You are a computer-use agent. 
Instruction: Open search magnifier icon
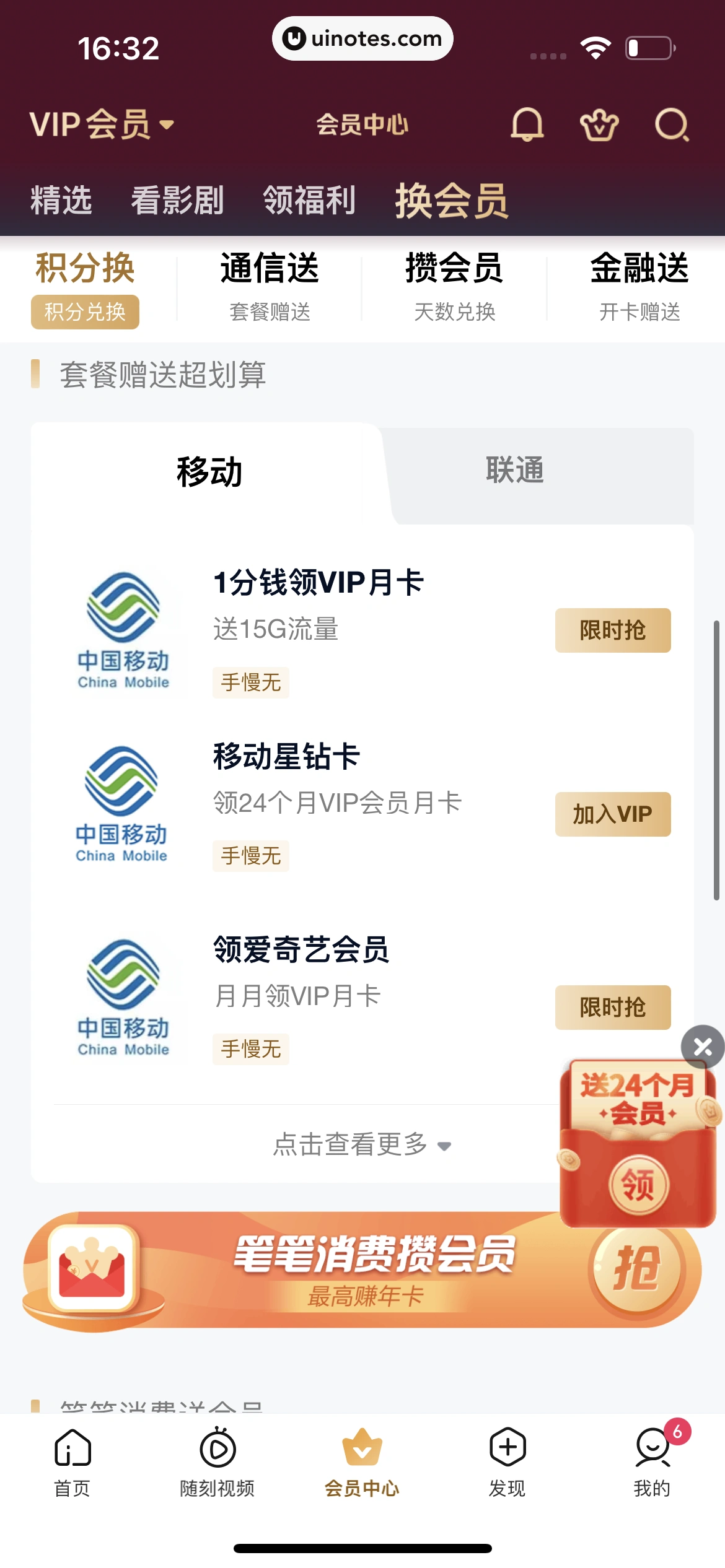tap(672, 125)
